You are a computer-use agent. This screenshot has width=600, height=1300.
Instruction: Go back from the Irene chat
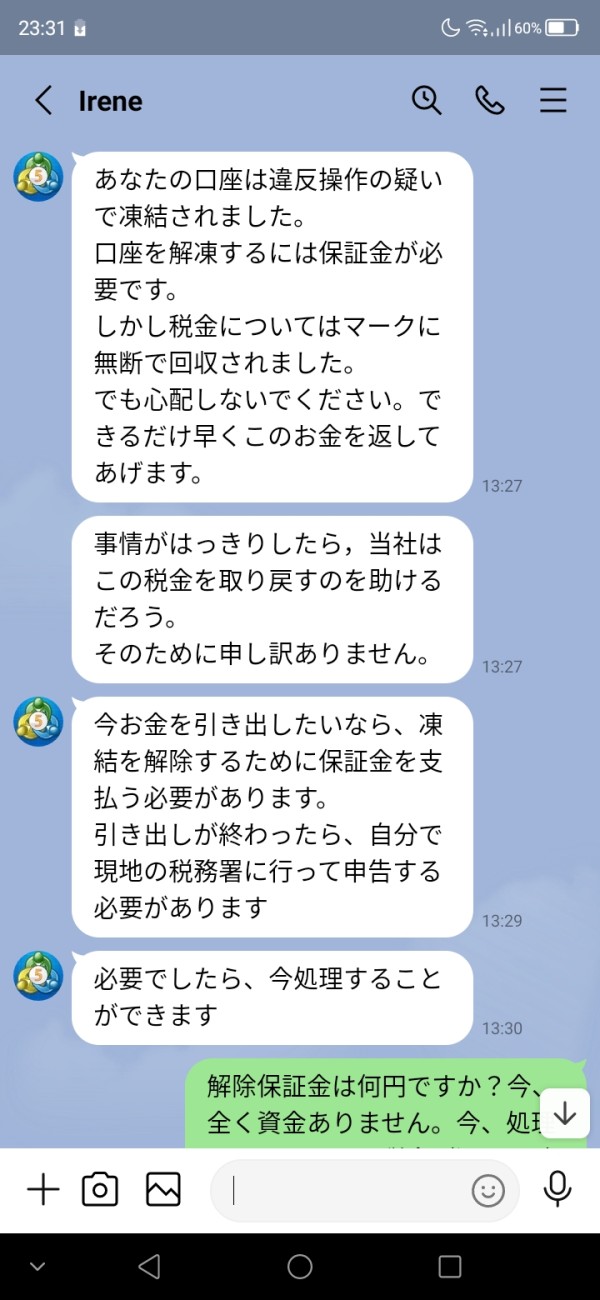(x=43, y=101)
